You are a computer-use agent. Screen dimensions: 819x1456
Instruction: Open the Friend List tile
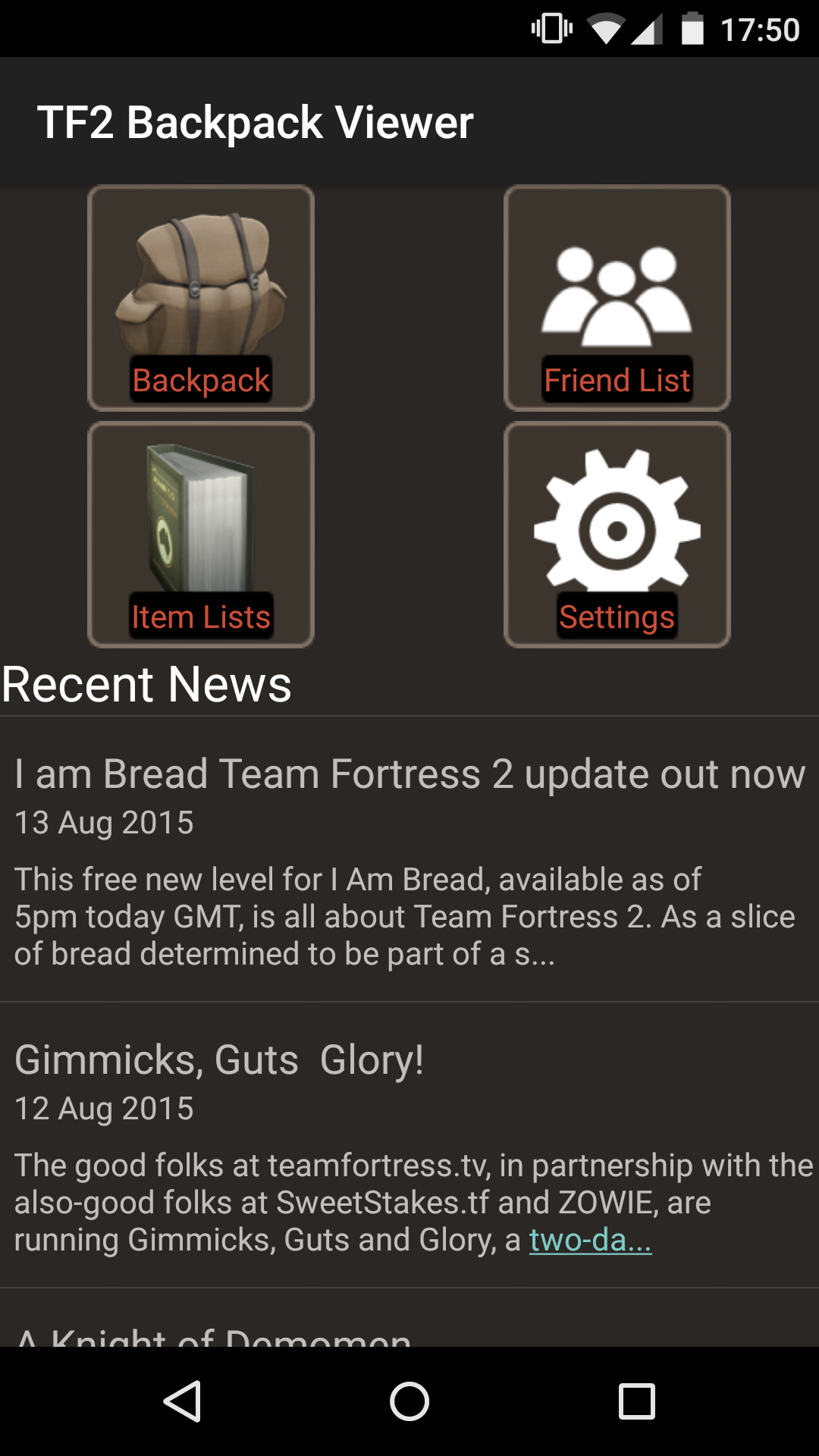[x=617, y=298]
